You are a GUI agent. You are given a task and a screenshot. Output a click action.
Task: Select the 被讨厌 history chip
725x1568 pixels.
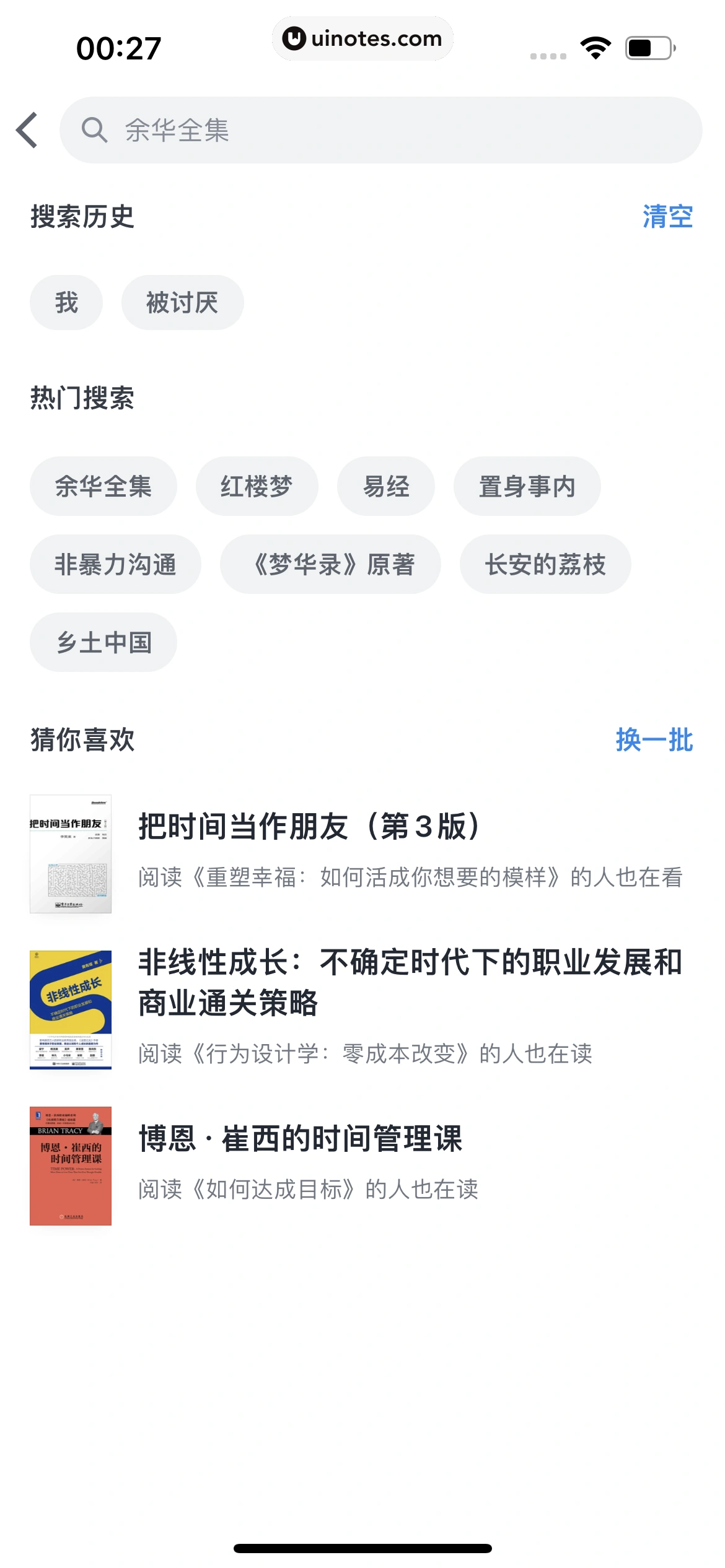point(182,302)
